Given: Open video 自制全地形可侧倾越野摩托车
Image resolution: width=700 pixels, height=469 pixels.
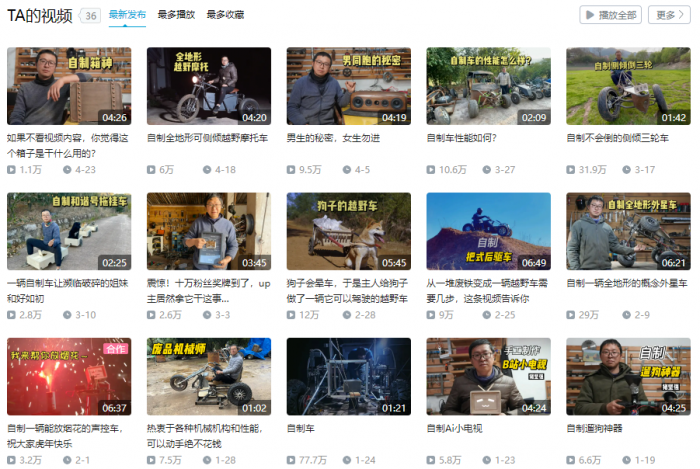Looking at the screenshot, I should point(208,86).
